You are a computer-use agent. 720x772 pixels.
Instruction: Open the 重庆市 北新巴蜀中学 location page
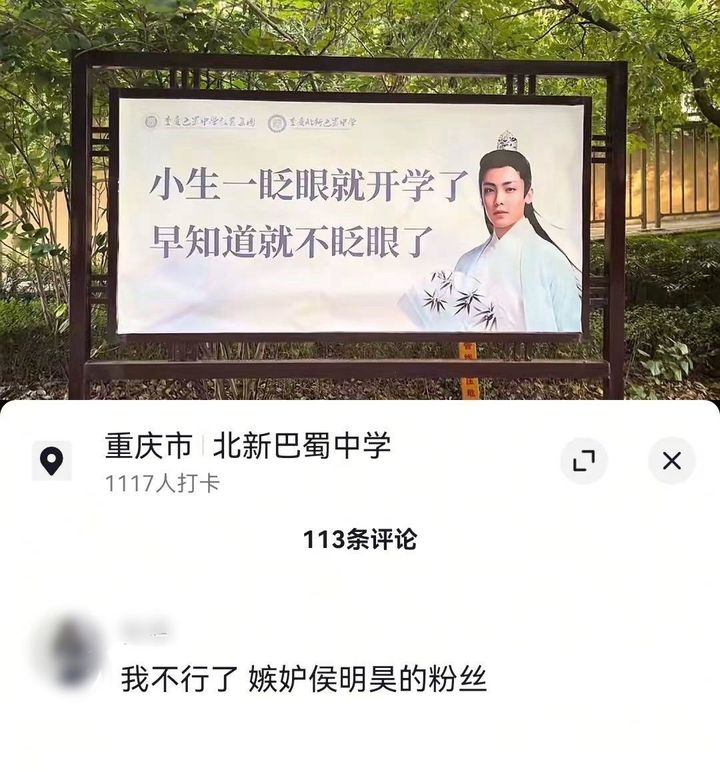point(248,446)
